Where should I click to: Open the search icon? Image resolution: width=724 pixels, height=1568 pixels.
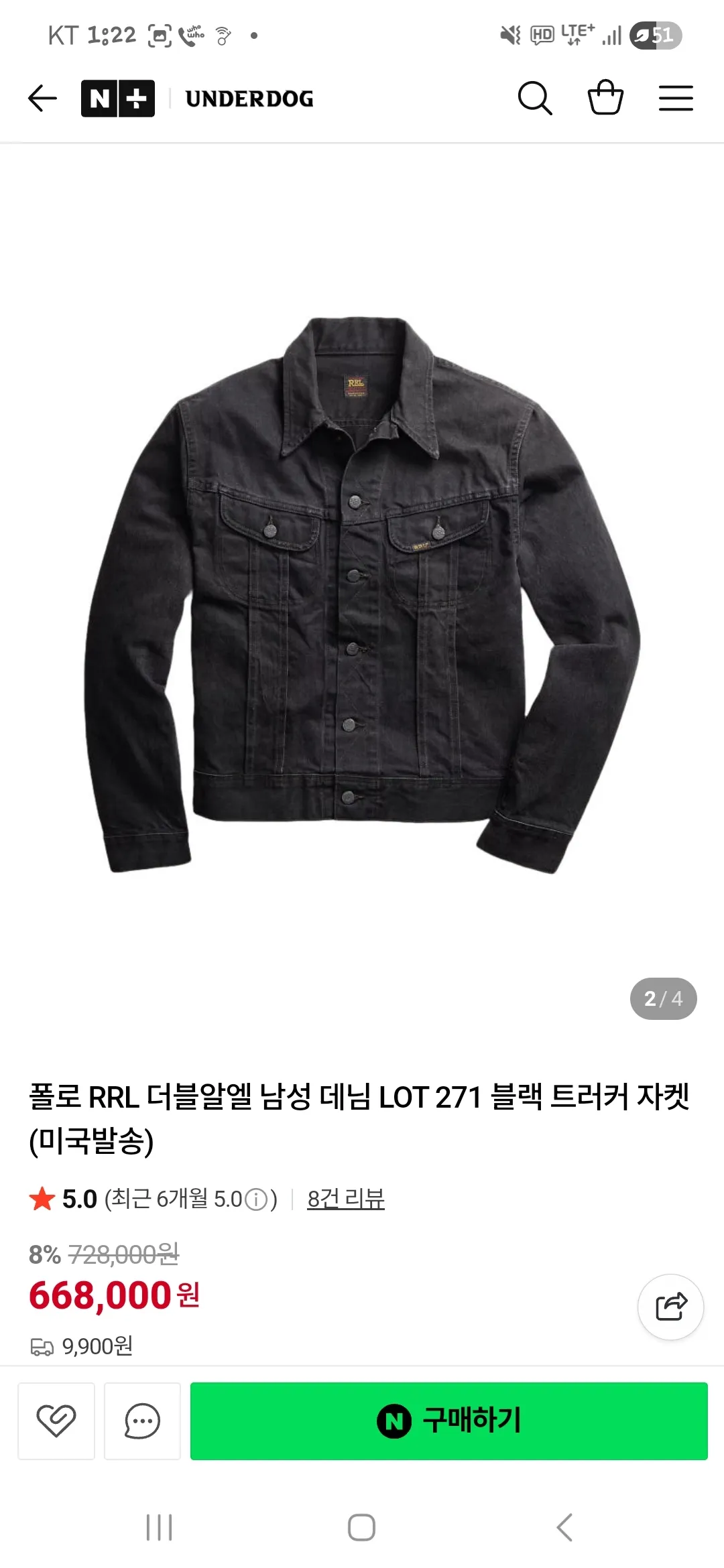535,98
